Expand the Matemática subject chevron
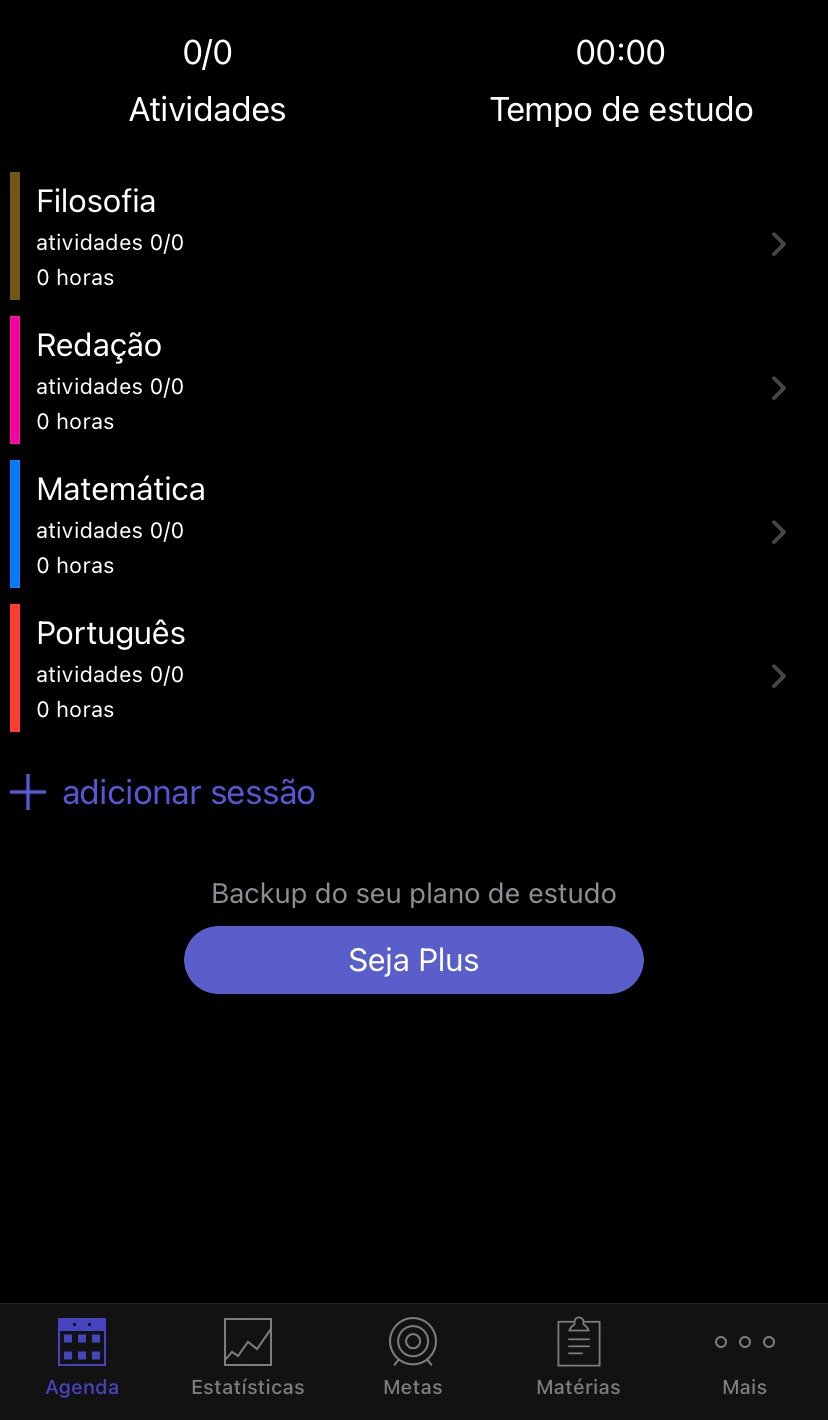This screenshot has width=828, height=1420. [778, 532]
